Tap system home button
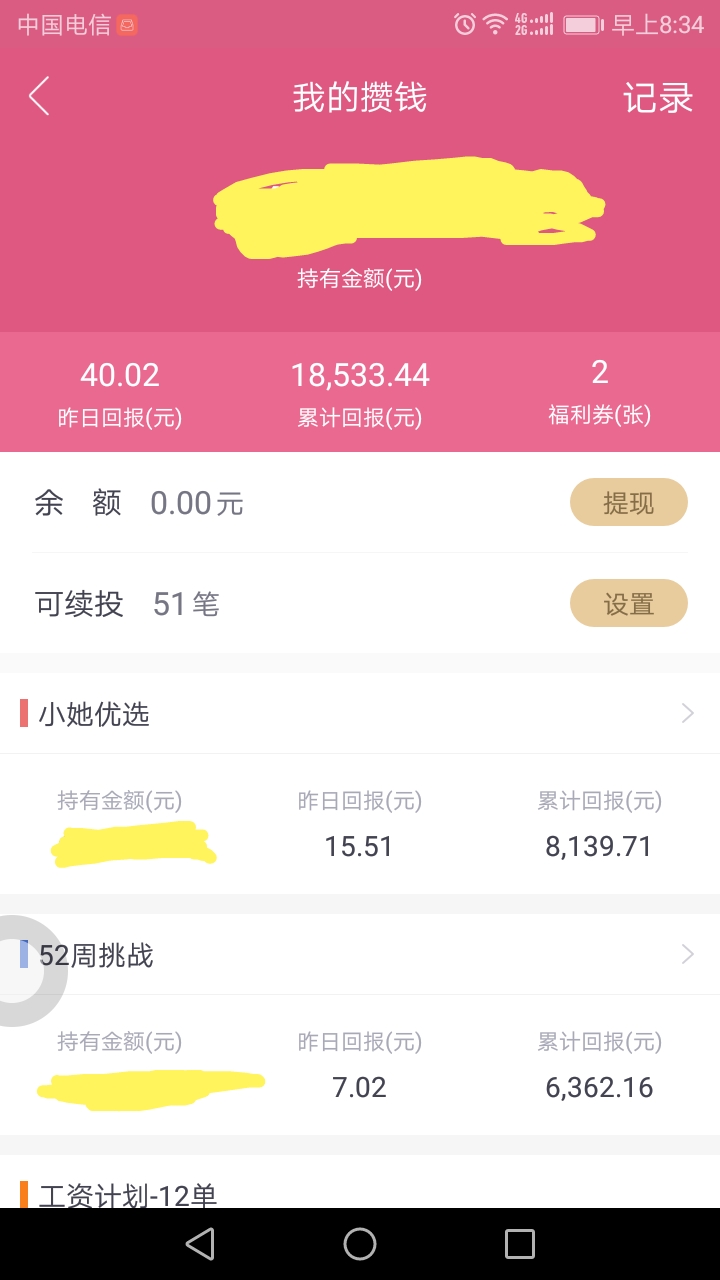This screenshot has height=1280, width=720. [360, 1244]
